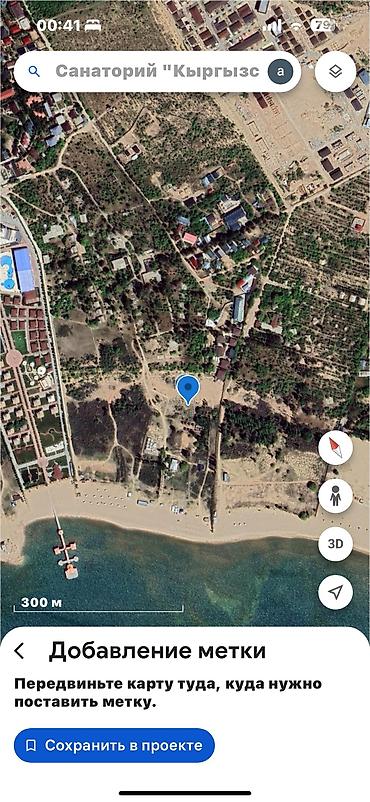
Task: Open the account avatar with letter a
Action: click(x=280, y=72)
